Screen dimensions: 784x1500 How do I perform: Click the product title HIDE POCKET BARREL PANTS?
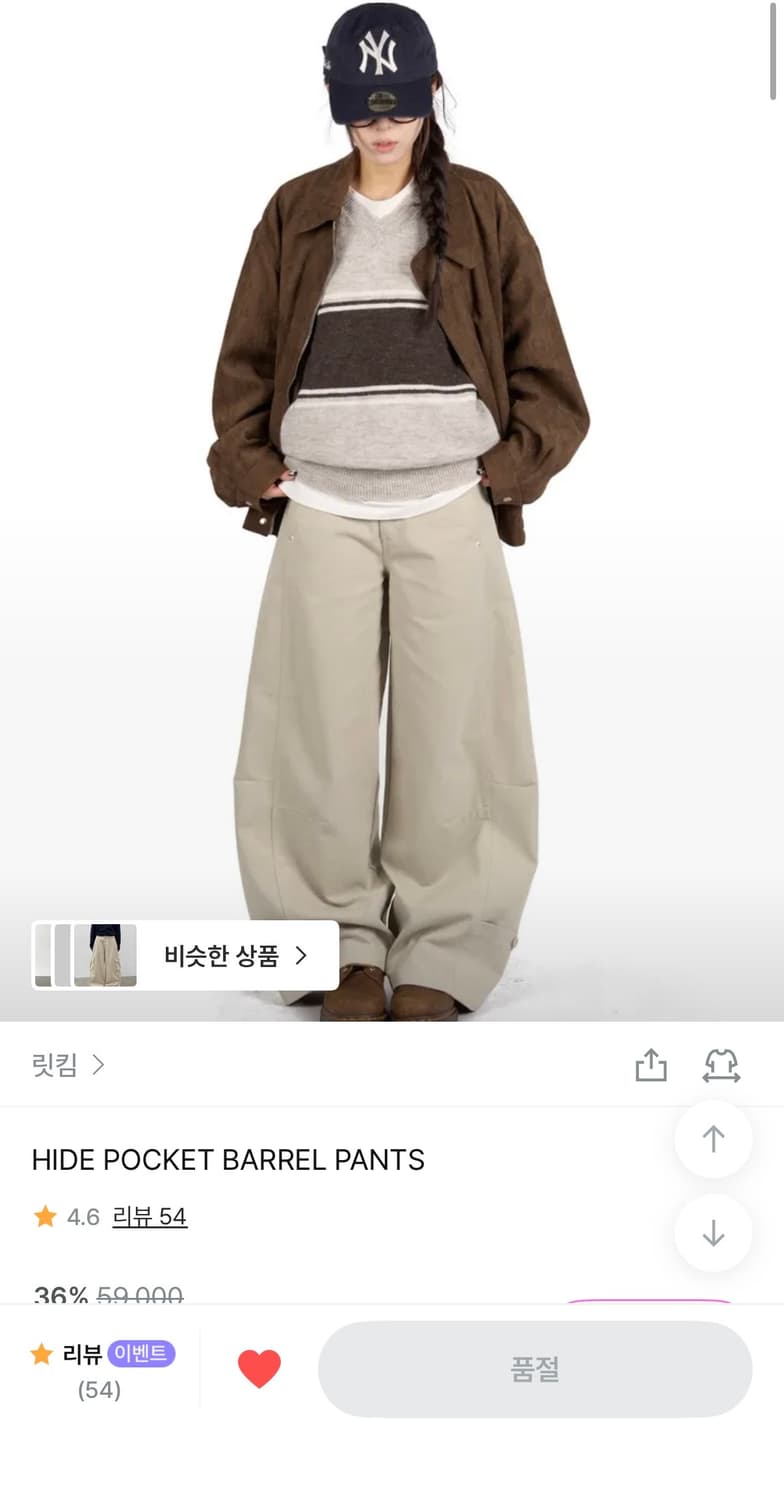[230, 1160]
